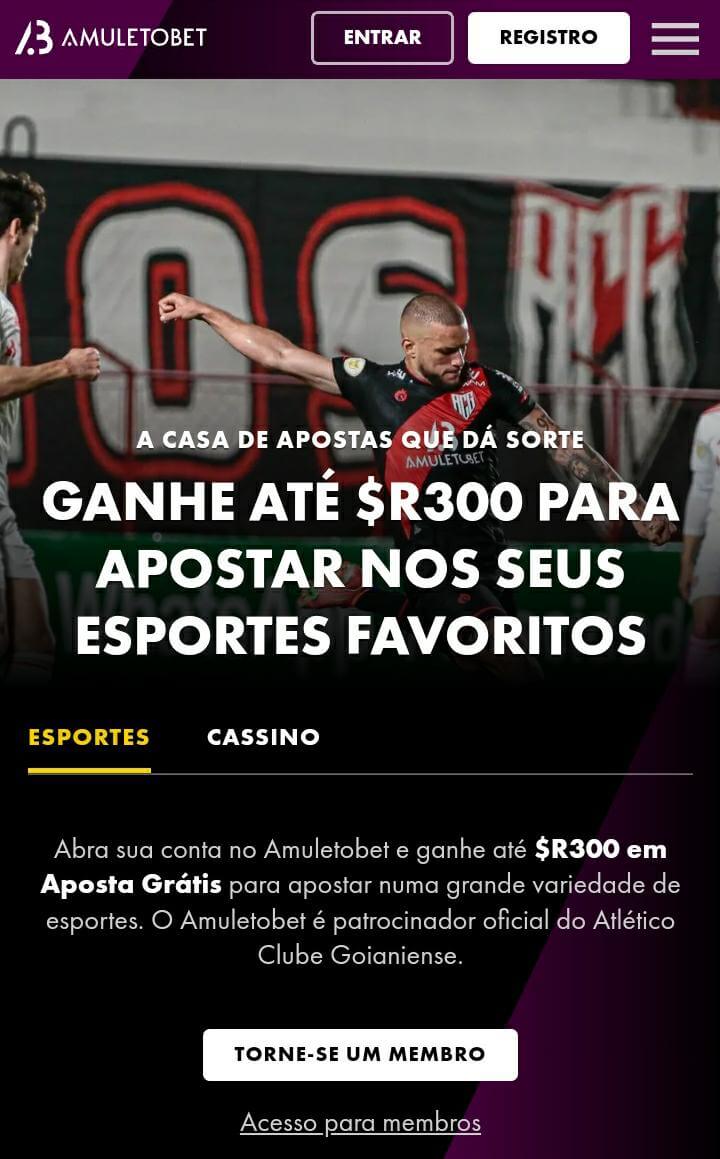
Task: Go to home via Amuletobet logo
Action: coord(110,38)
